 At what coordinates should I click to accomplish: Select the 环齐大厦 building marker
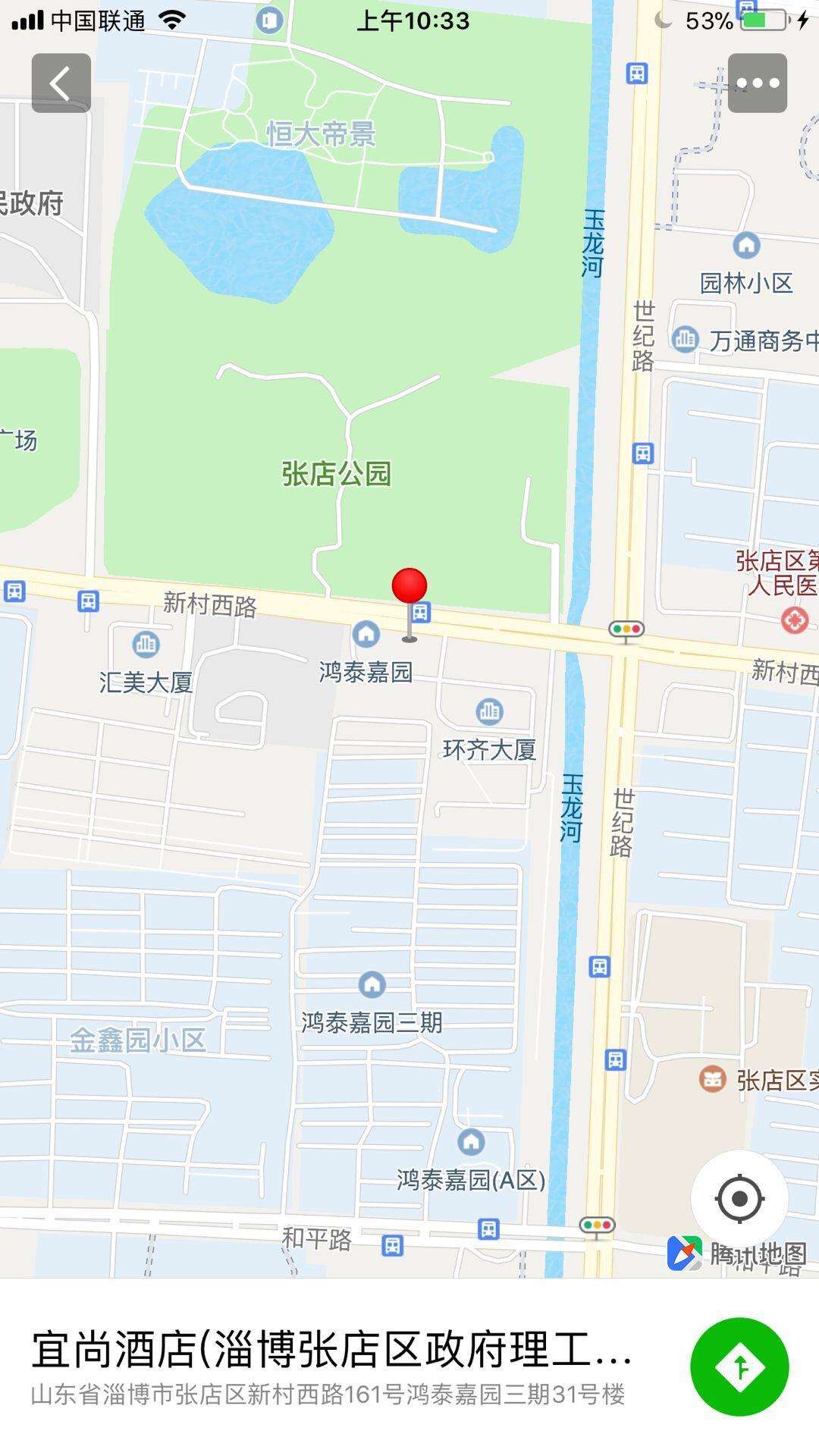[x=489, y=711]
